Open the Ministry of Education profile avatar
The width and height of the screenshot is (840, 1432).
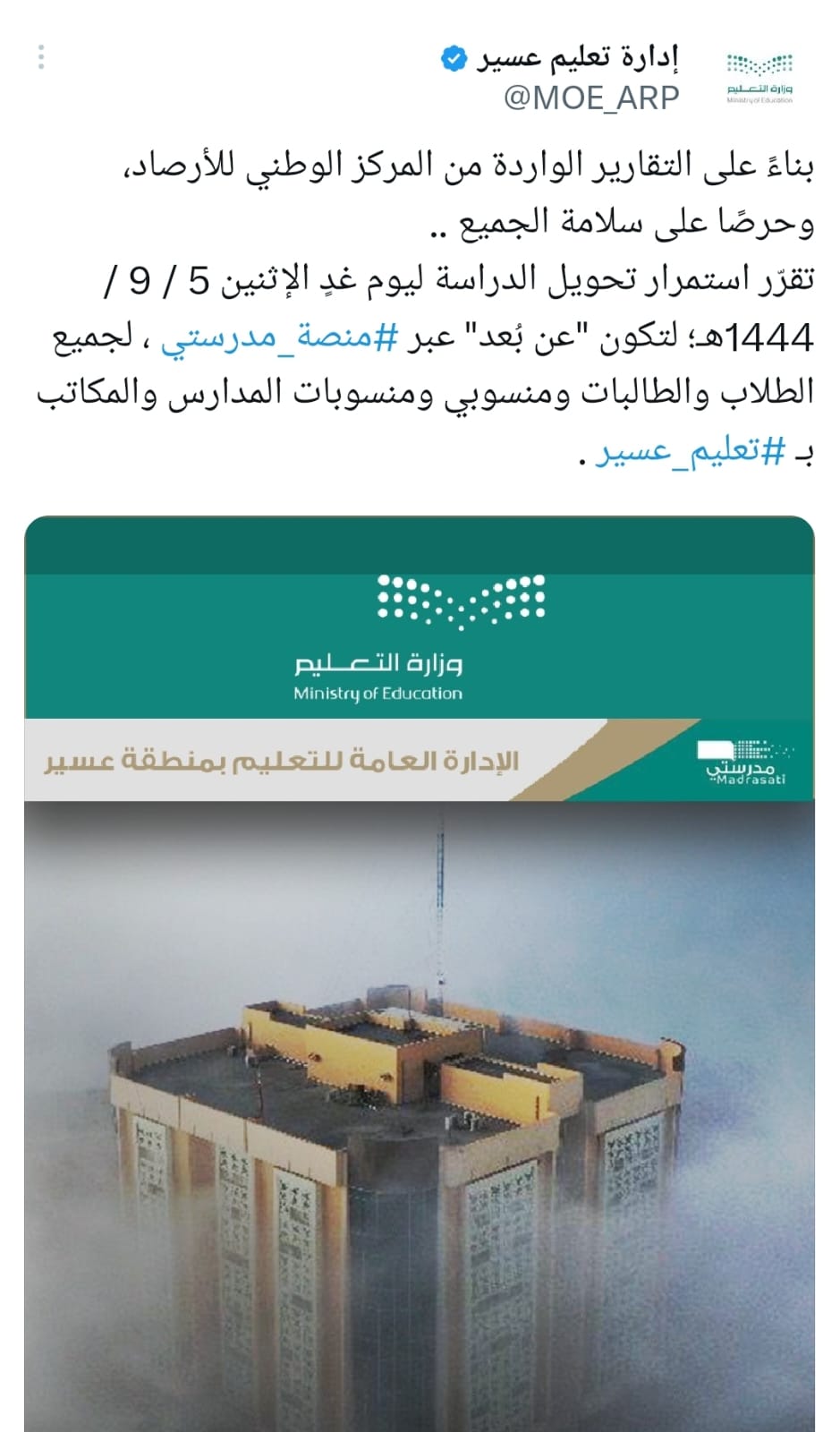(759, 79)
